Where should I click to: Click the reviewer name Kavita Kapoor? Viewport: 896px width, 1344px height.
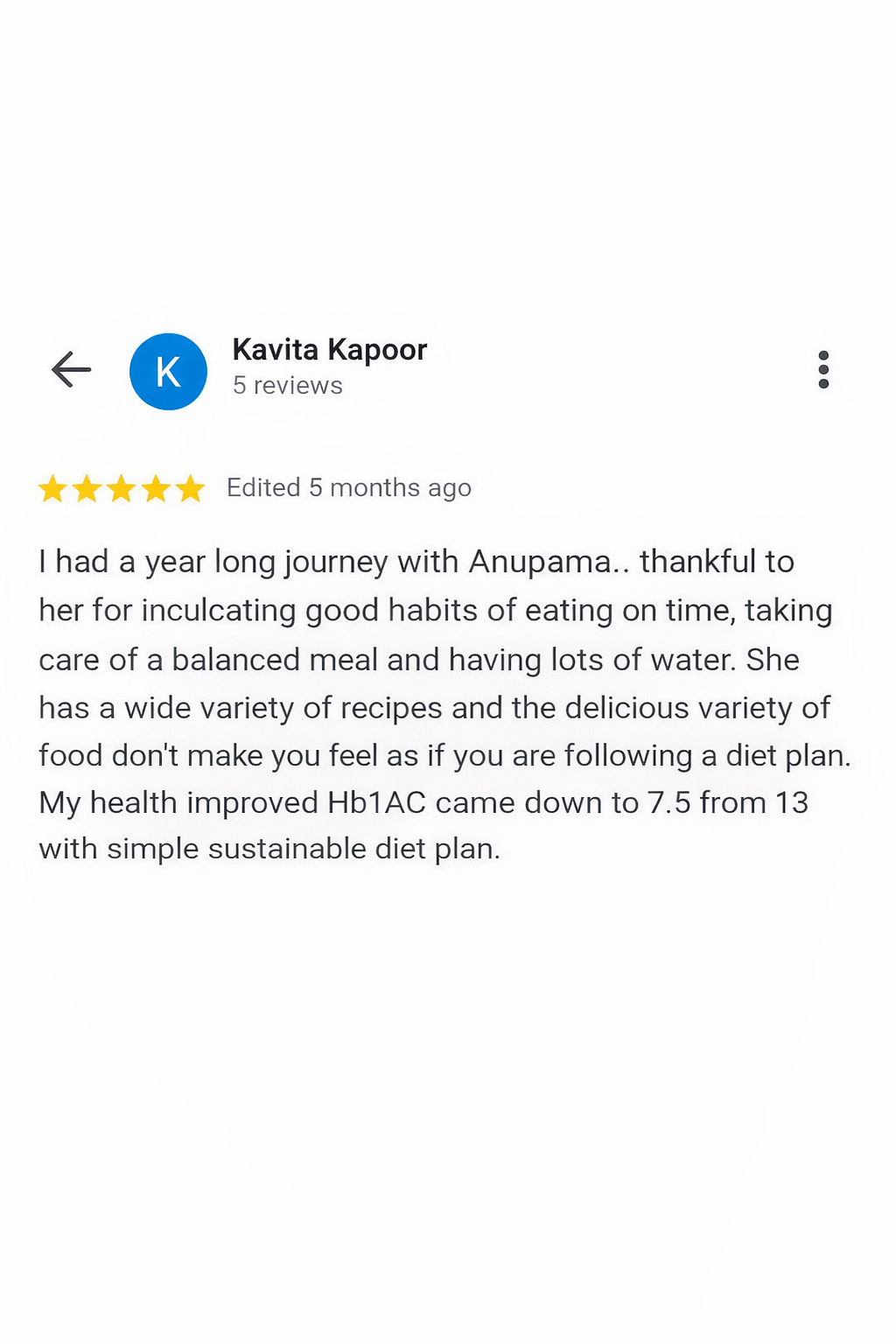coord(329,349)
